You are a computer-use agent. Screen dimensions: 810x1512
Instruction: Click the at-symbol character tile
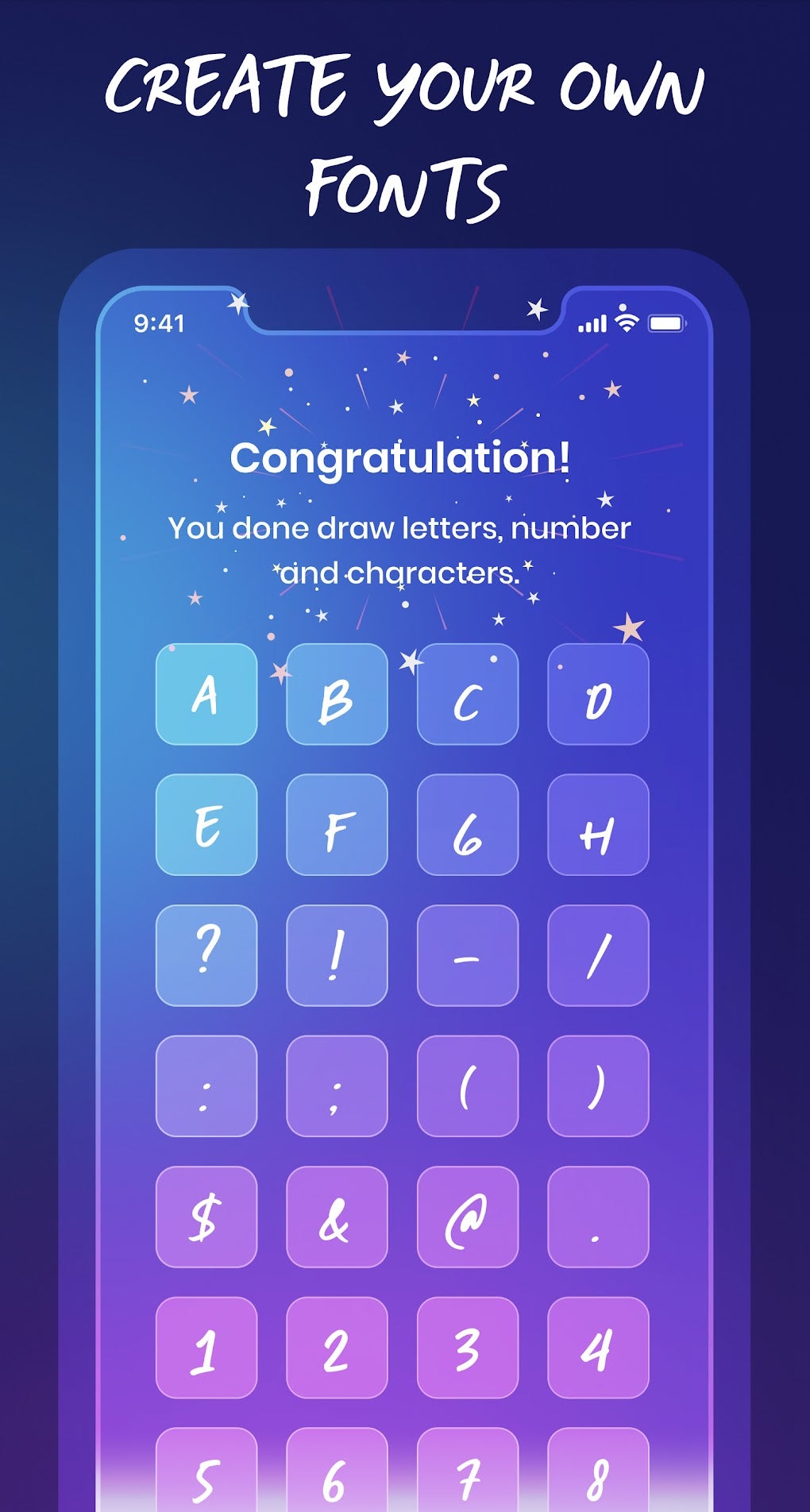coord(468,1219)
